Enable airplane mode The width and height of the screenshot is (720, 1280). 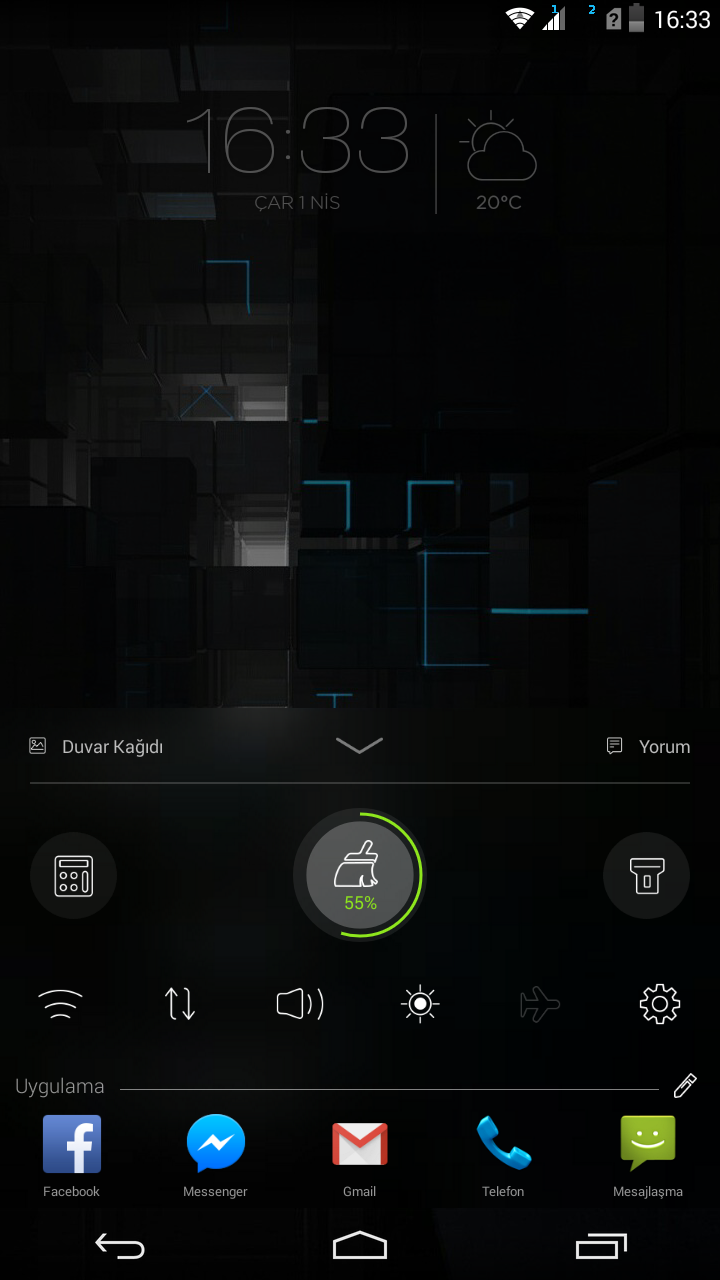540,1003
